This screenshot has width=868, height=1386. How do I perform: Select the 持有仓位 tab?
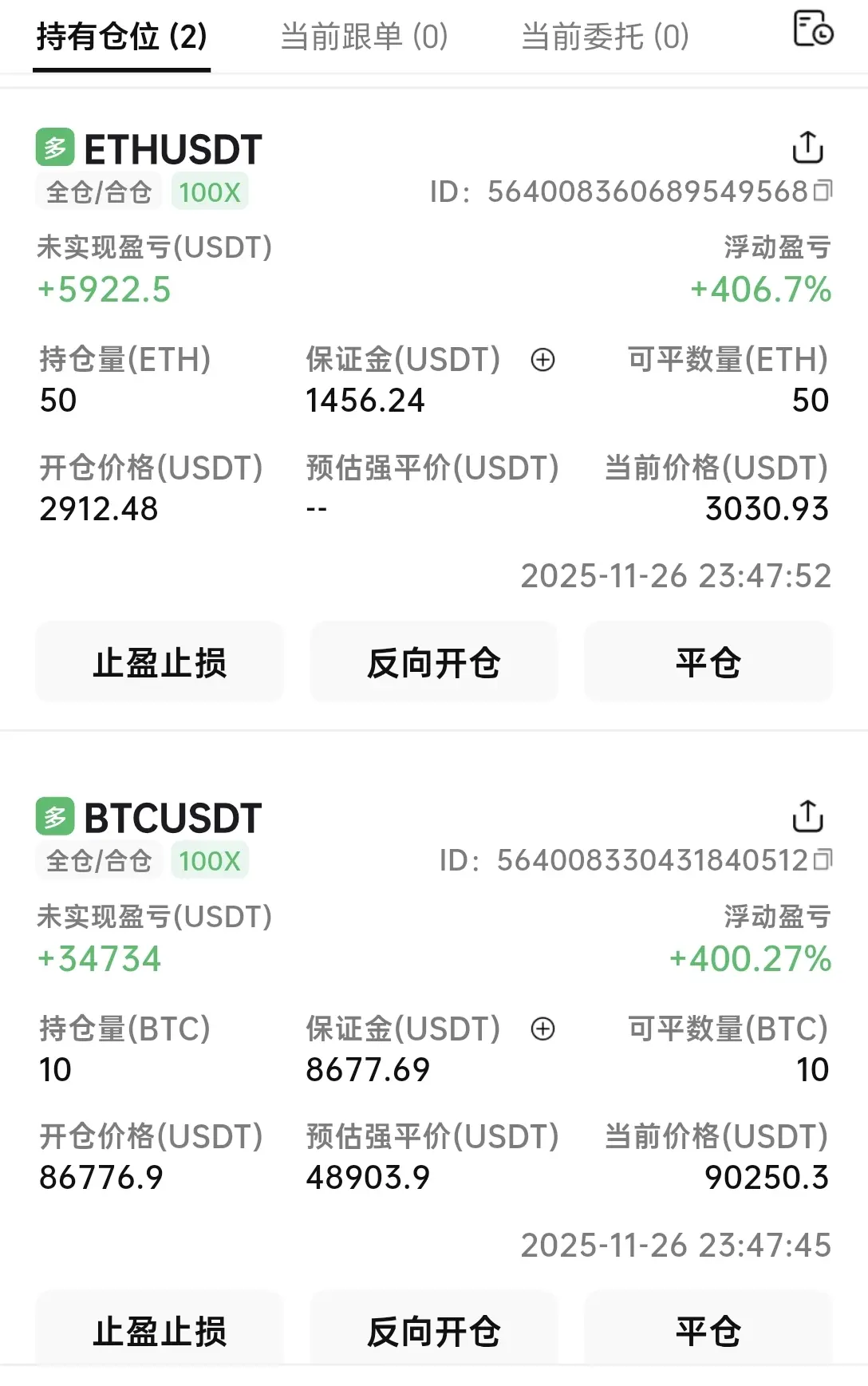point(121,37)
